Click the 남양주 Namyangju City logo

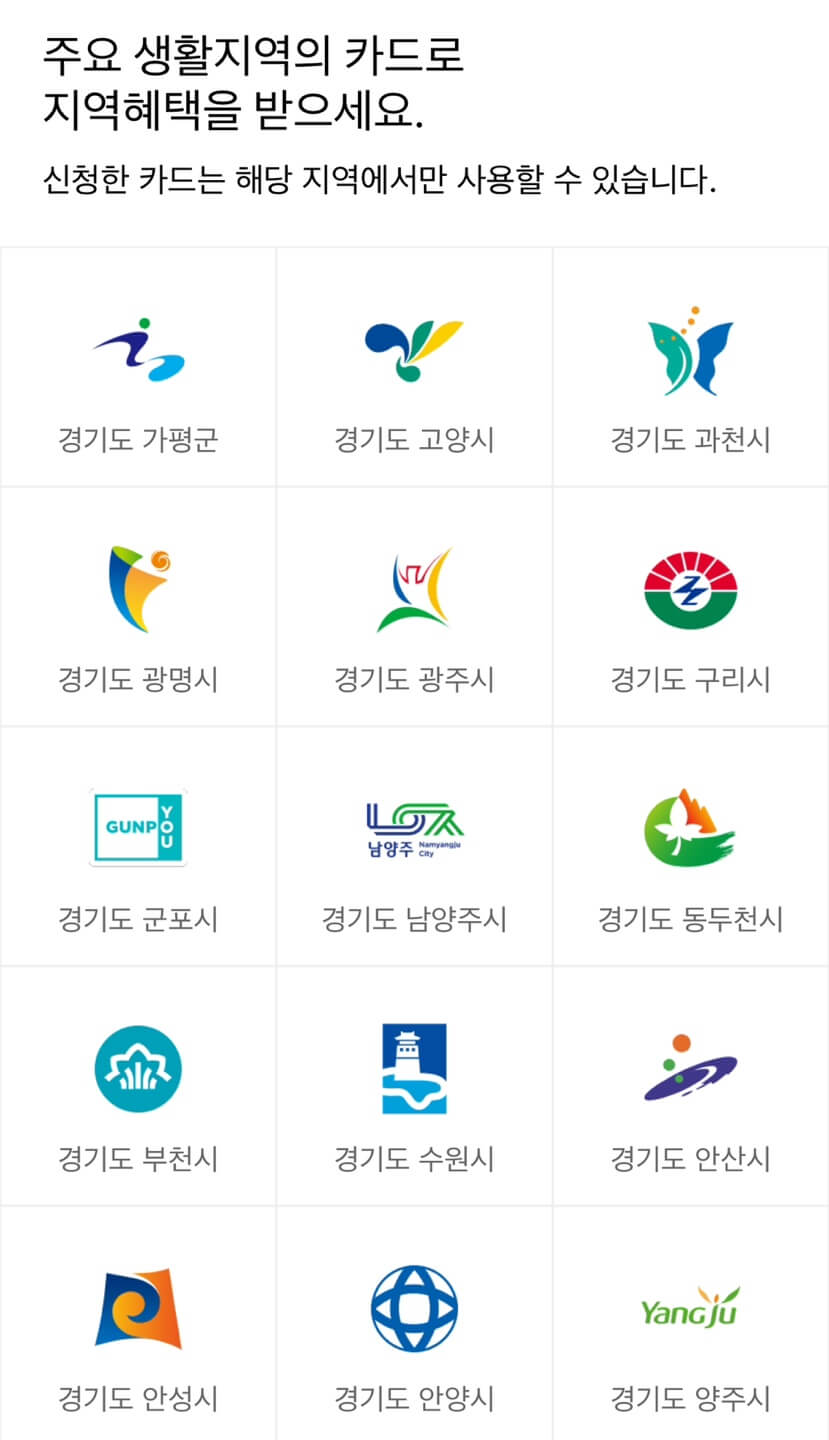pos(414,828)
